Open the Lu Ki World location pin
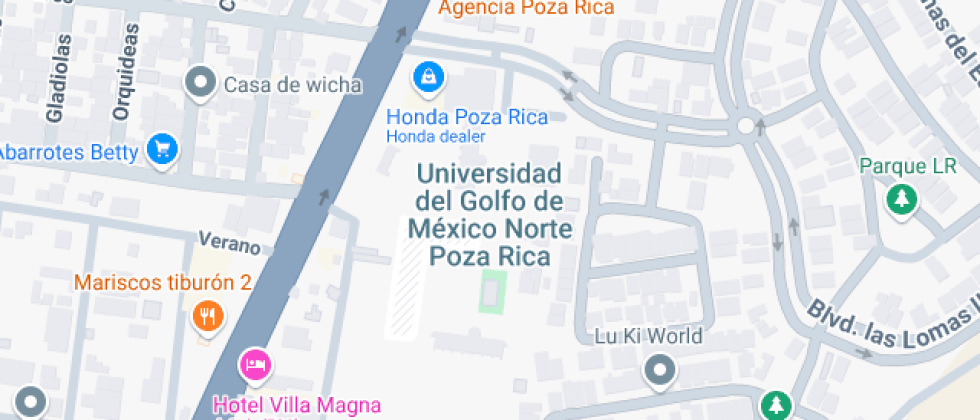This screenshot has width=980, height=420. tap(660, 371)
